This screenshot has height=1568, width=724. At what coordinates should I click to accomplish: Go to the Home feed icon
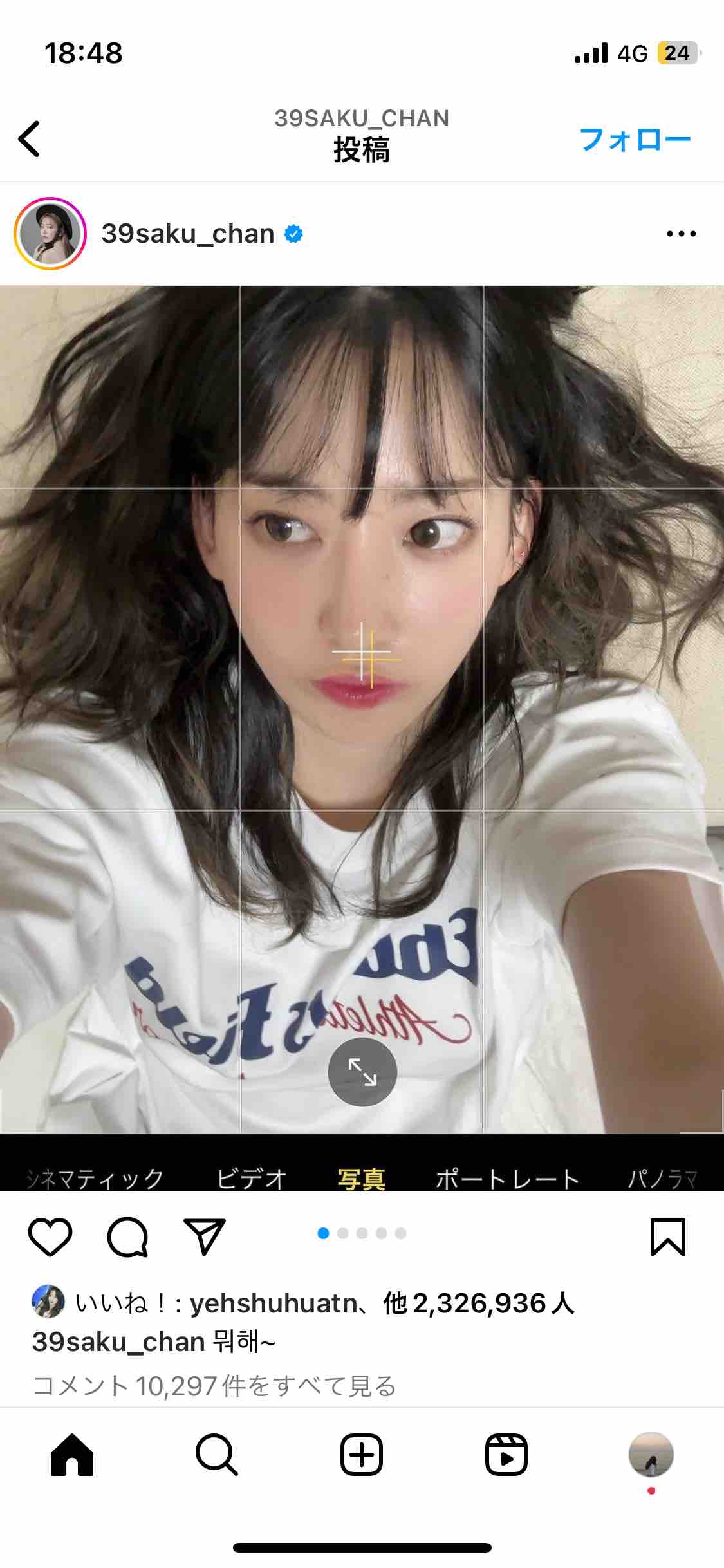point(74,1455)
